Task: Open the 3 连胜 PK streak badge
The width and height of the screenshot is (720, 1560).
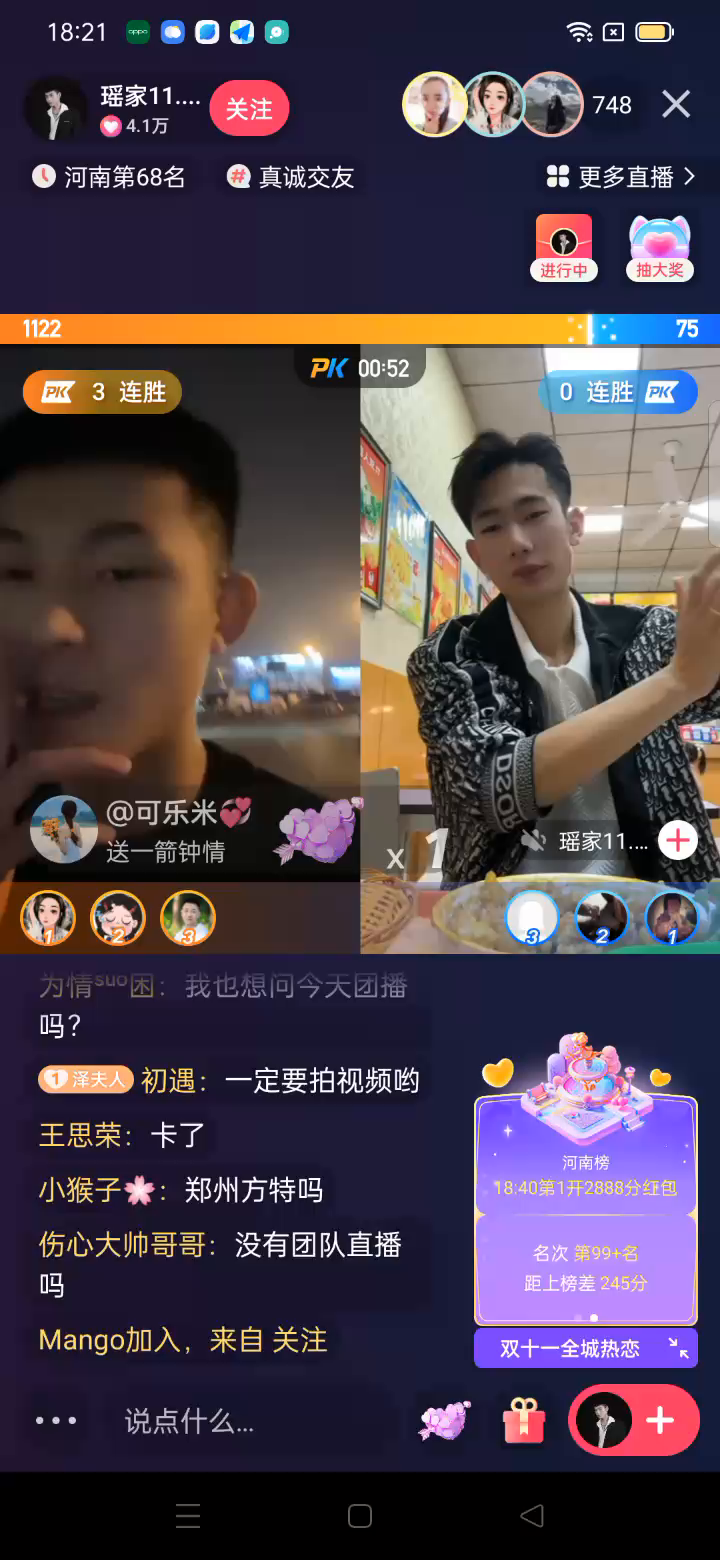Action: 102,392
